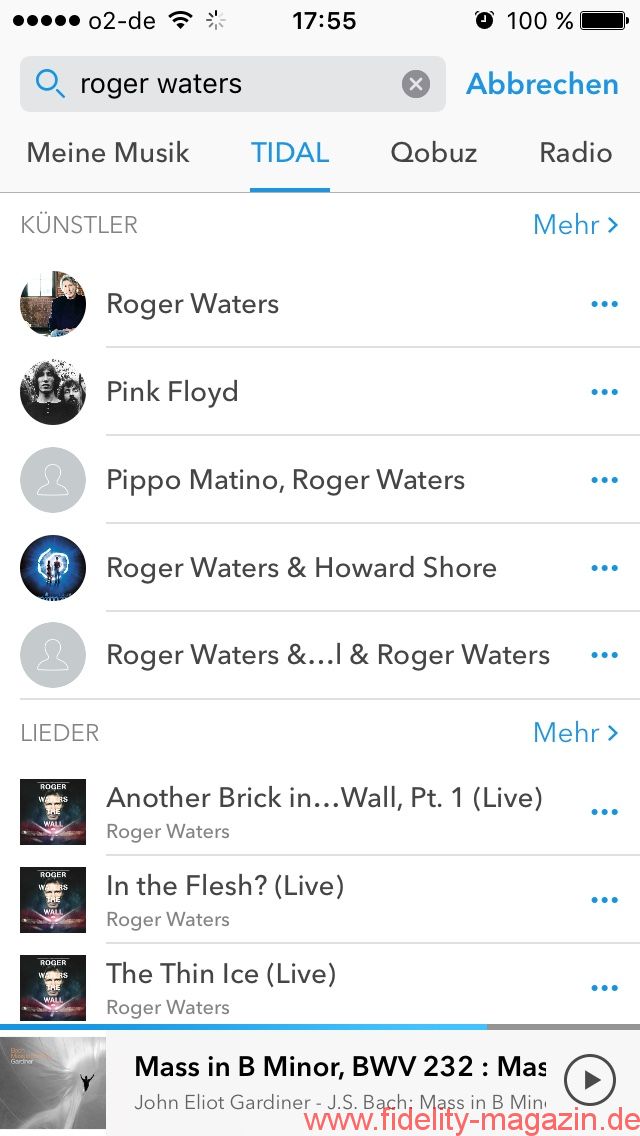This screenshot has height=1136, width=640.
Task: Show more results under Künstler
Action: pos(575,225)
